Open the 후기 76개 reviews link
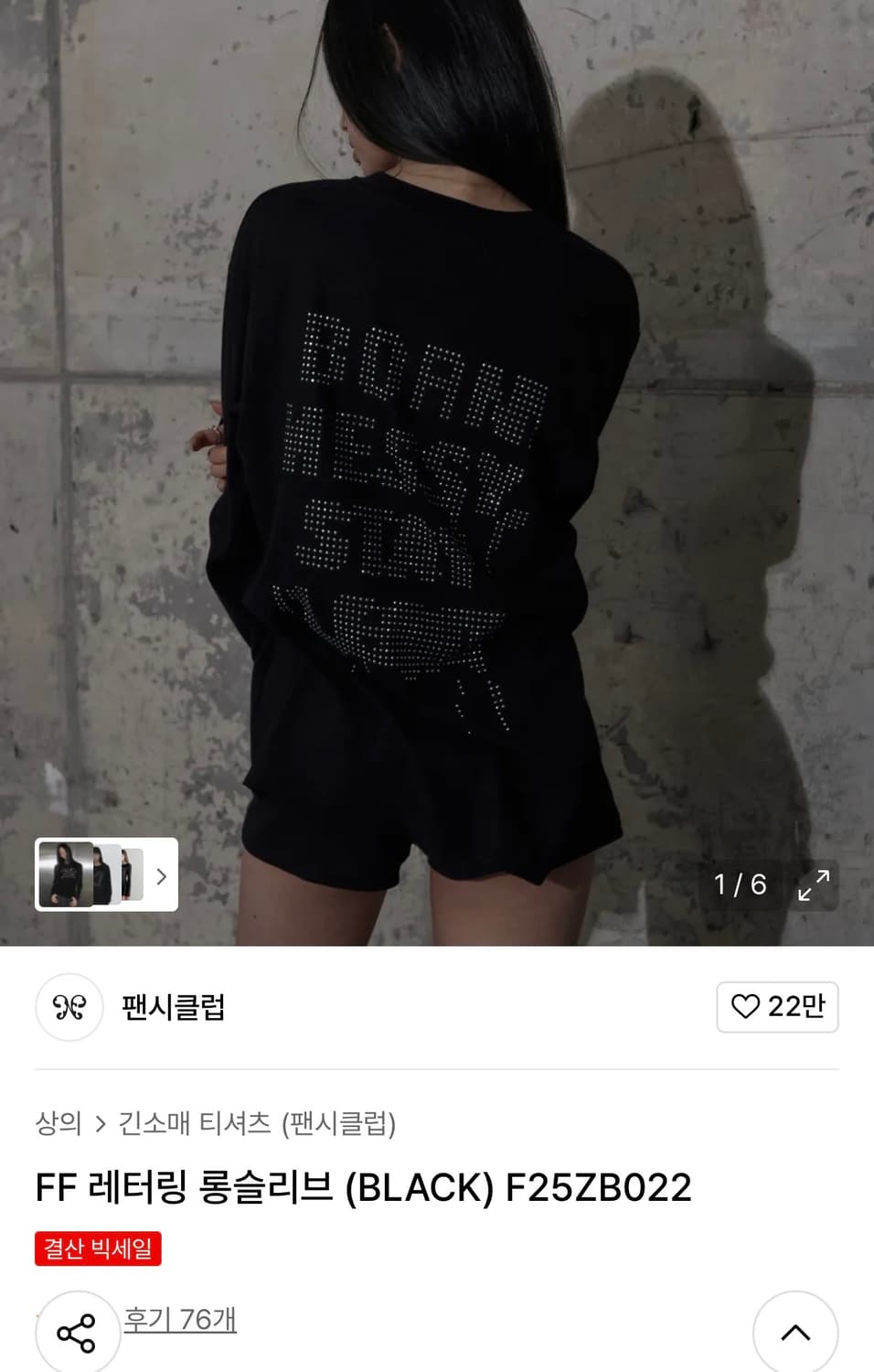The image size is (874, 1372). click(179, 1320)
